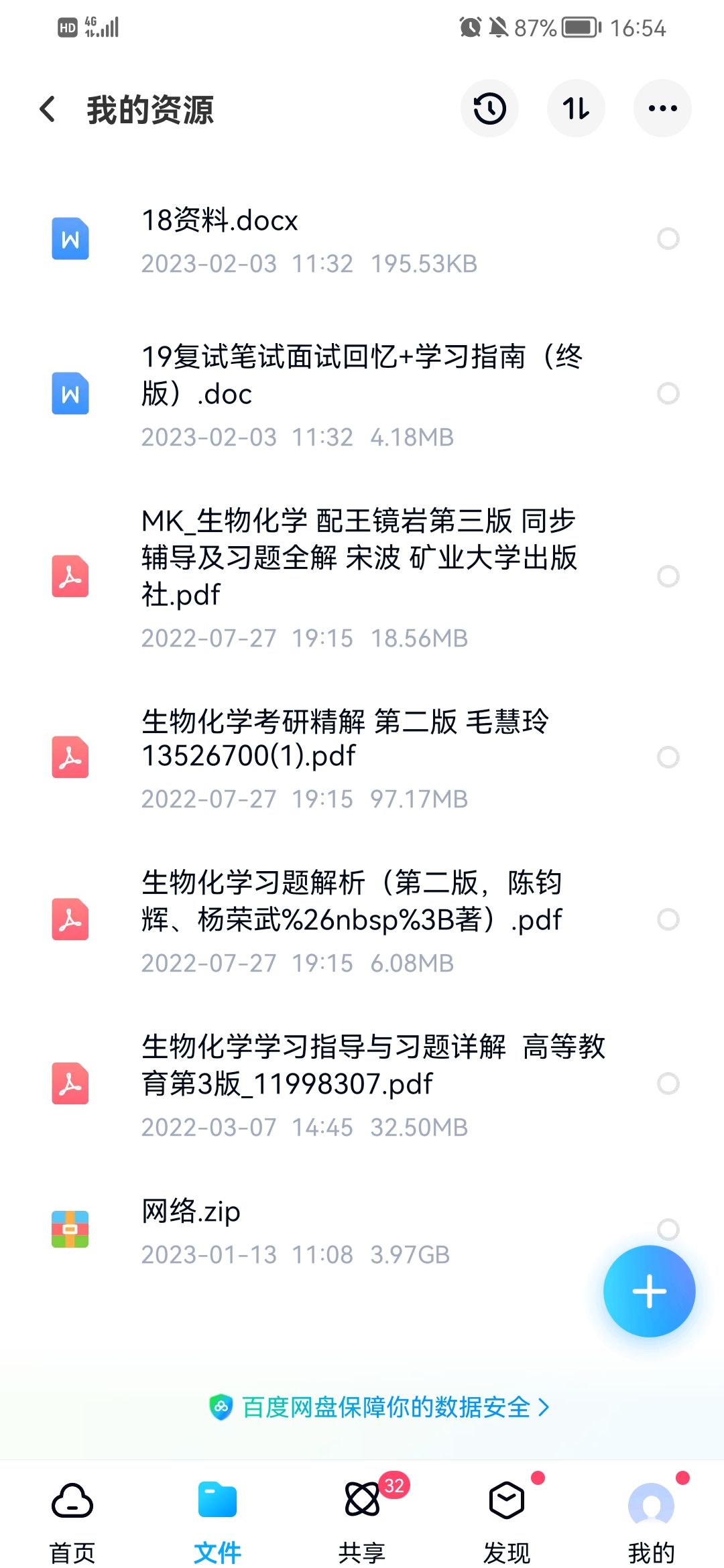Select the circle for 18资料.docx
The image size is (724, 1568).
click(x=668, y=239)
